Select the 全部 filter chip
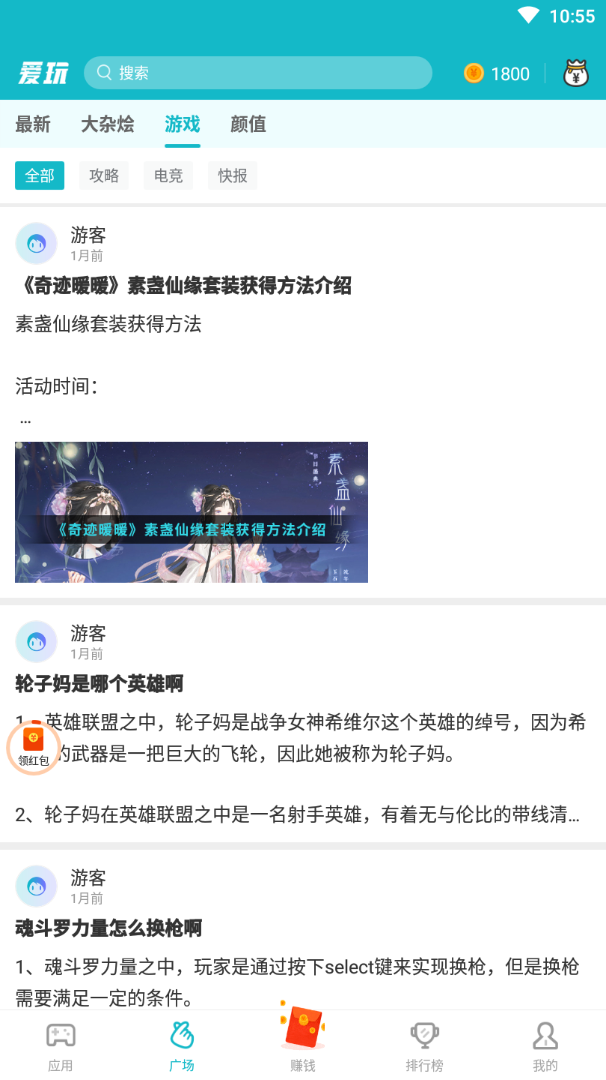606x1080 pixels. [39, 175]
